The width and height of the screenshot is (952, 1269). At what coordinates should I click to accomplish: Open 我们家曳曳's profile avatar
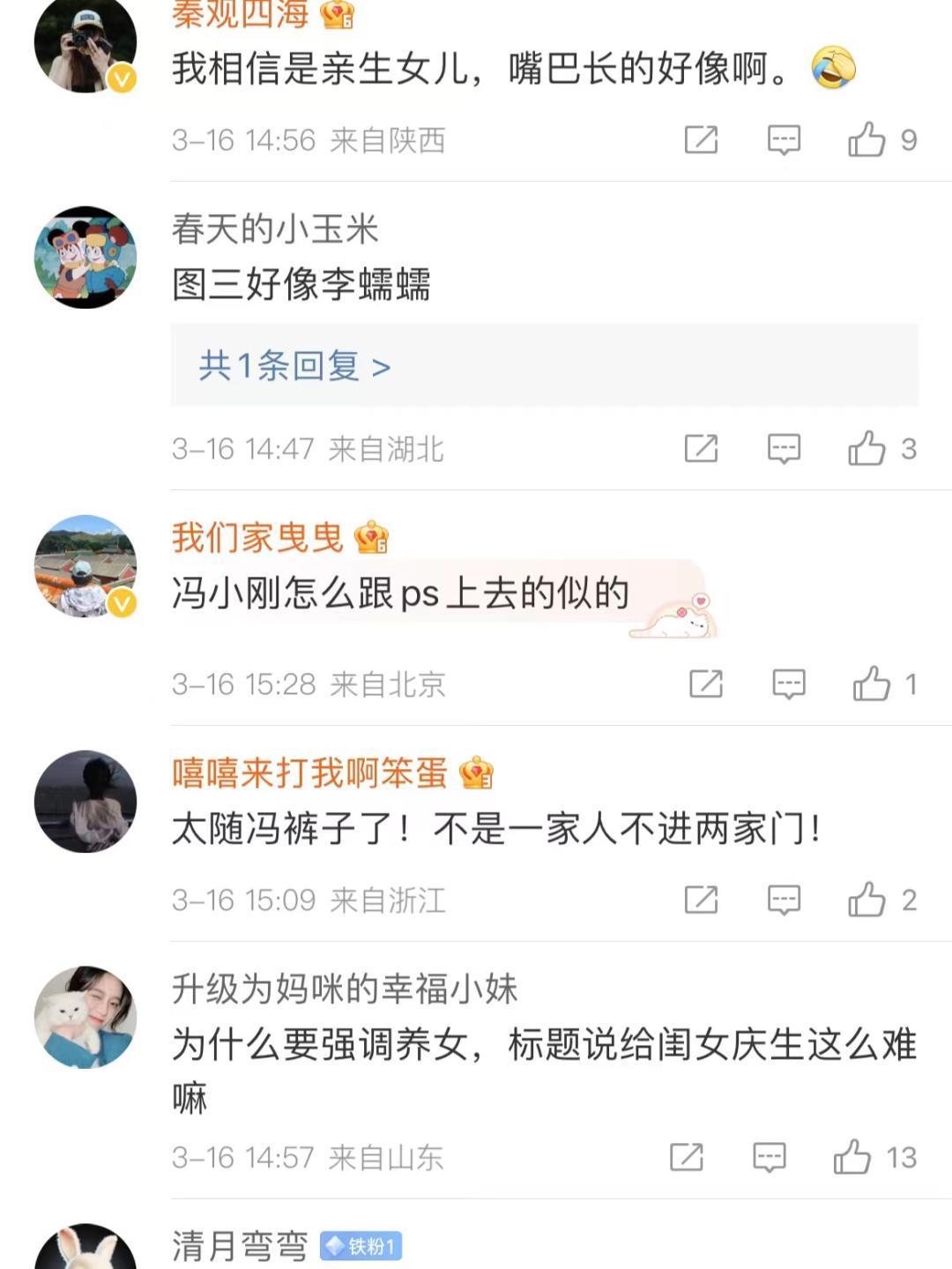click(x=86, y=566)
